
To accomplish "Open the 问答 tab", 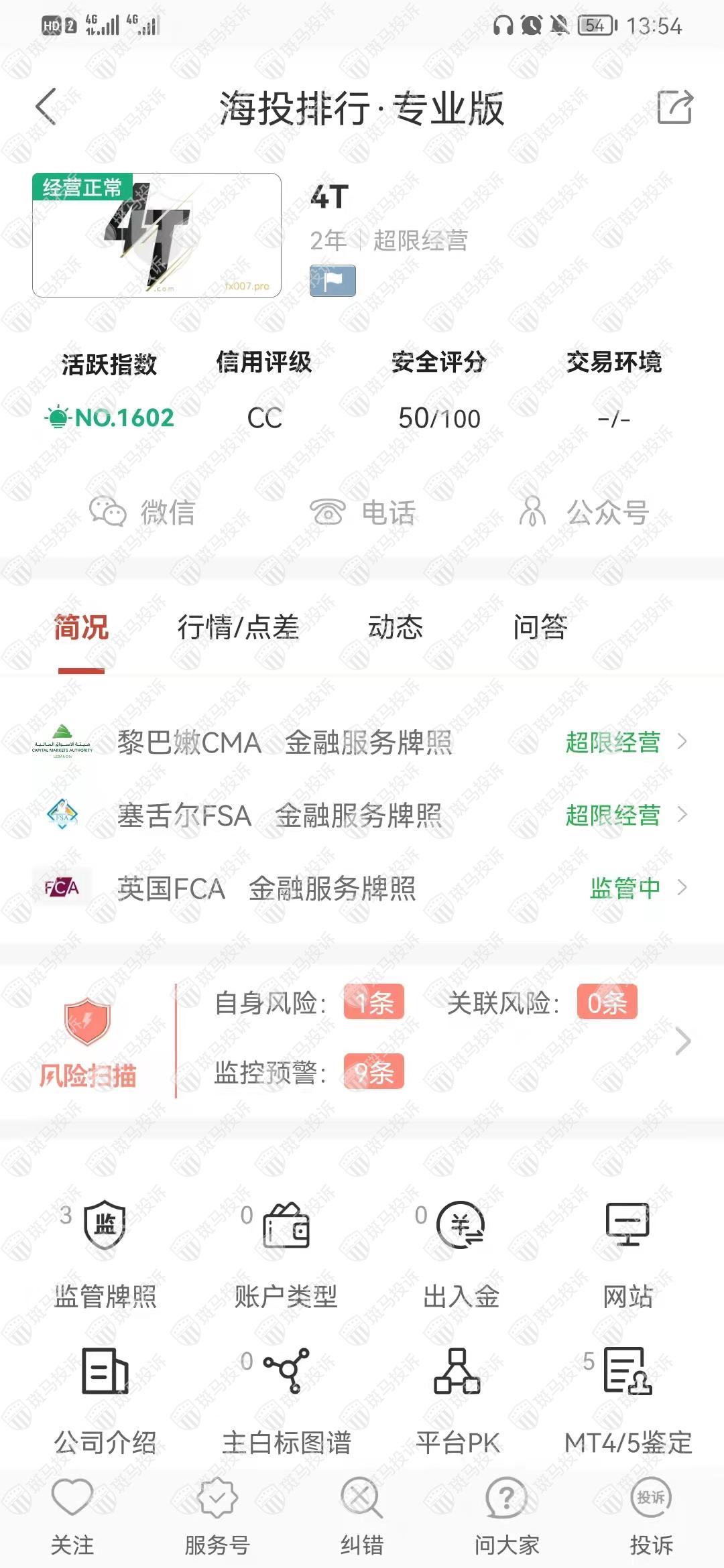I will 540,628.
